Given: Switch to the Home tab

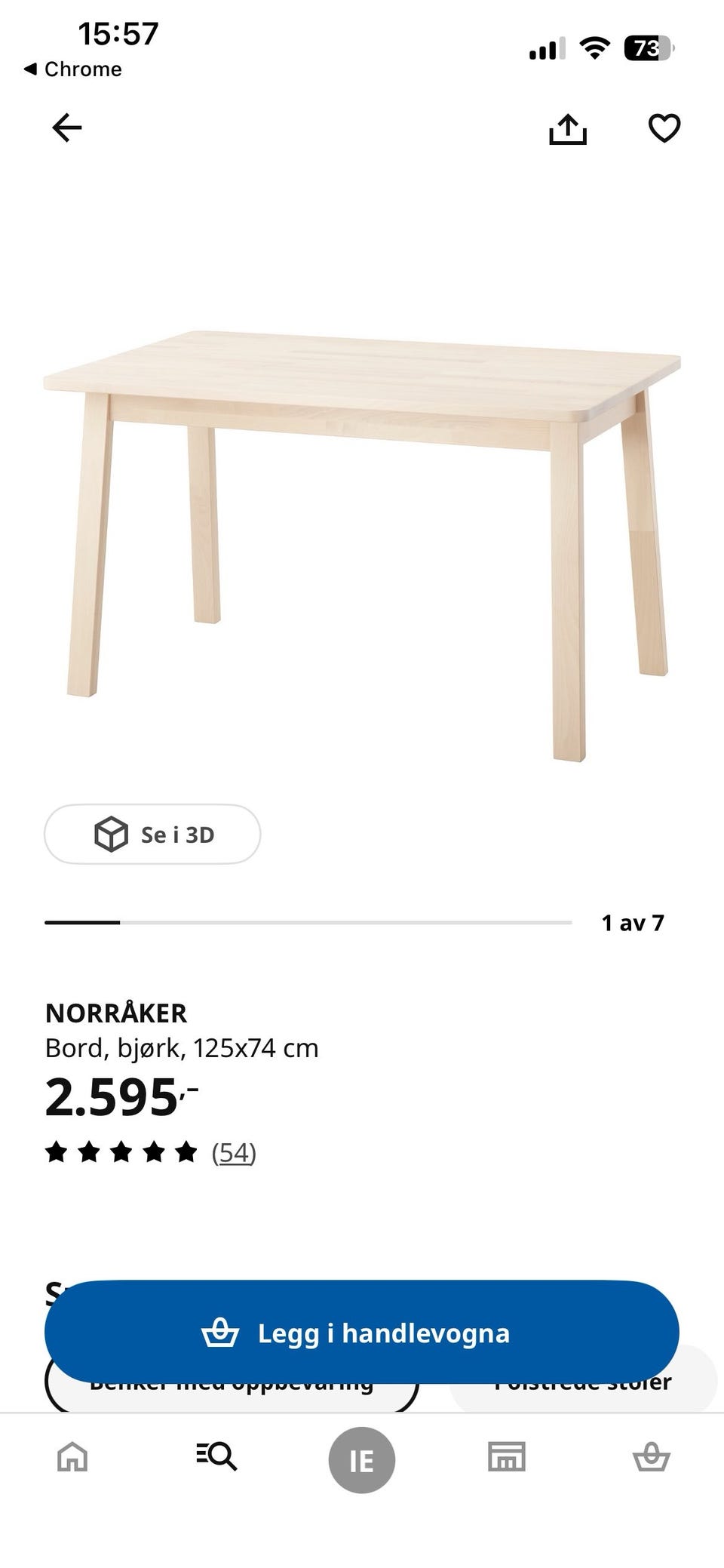Looking at the screenshot, I should tap(72, 1456).
